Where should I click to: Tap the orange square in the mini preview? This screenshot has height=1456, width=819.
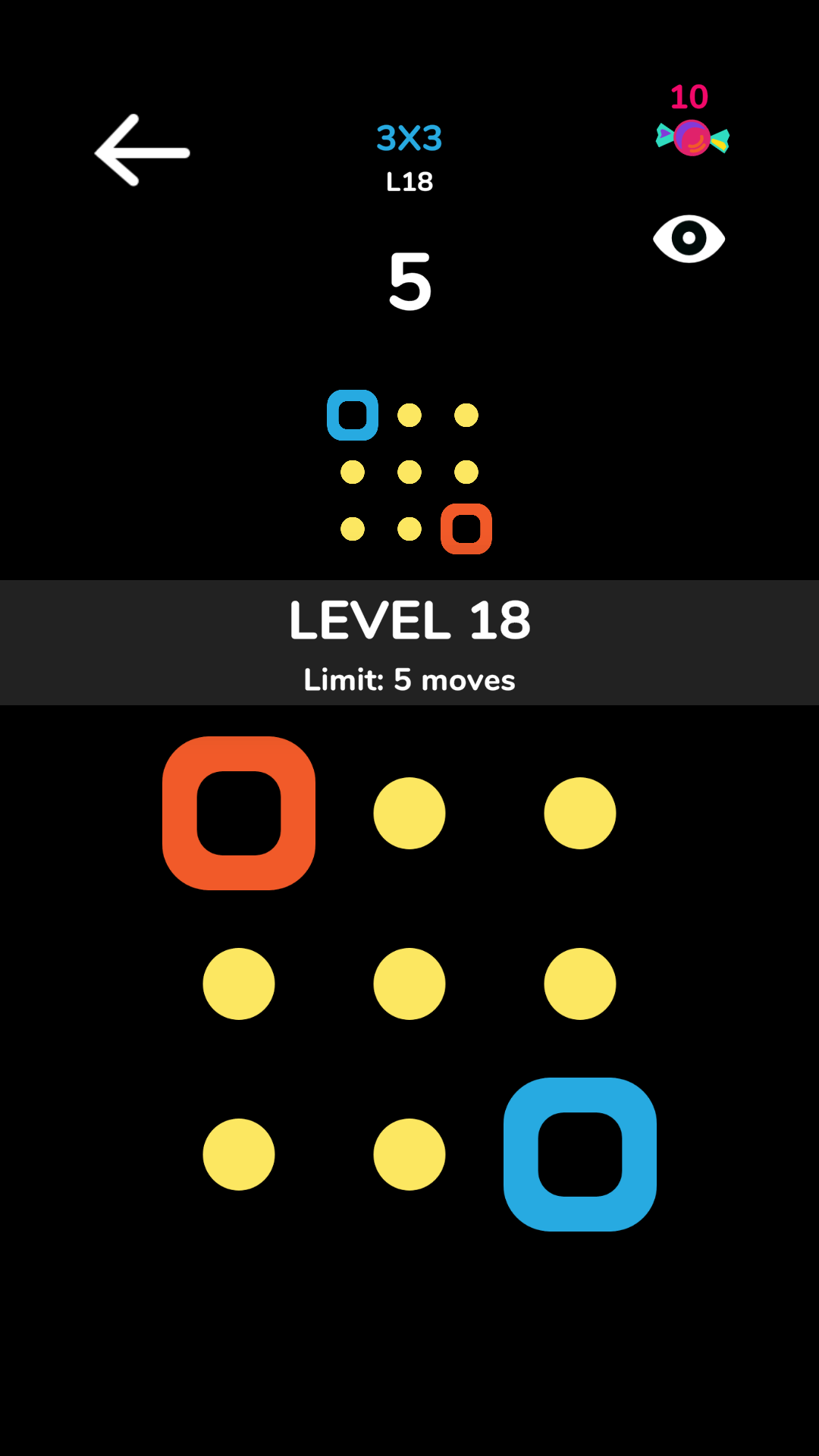click(466, 527)
